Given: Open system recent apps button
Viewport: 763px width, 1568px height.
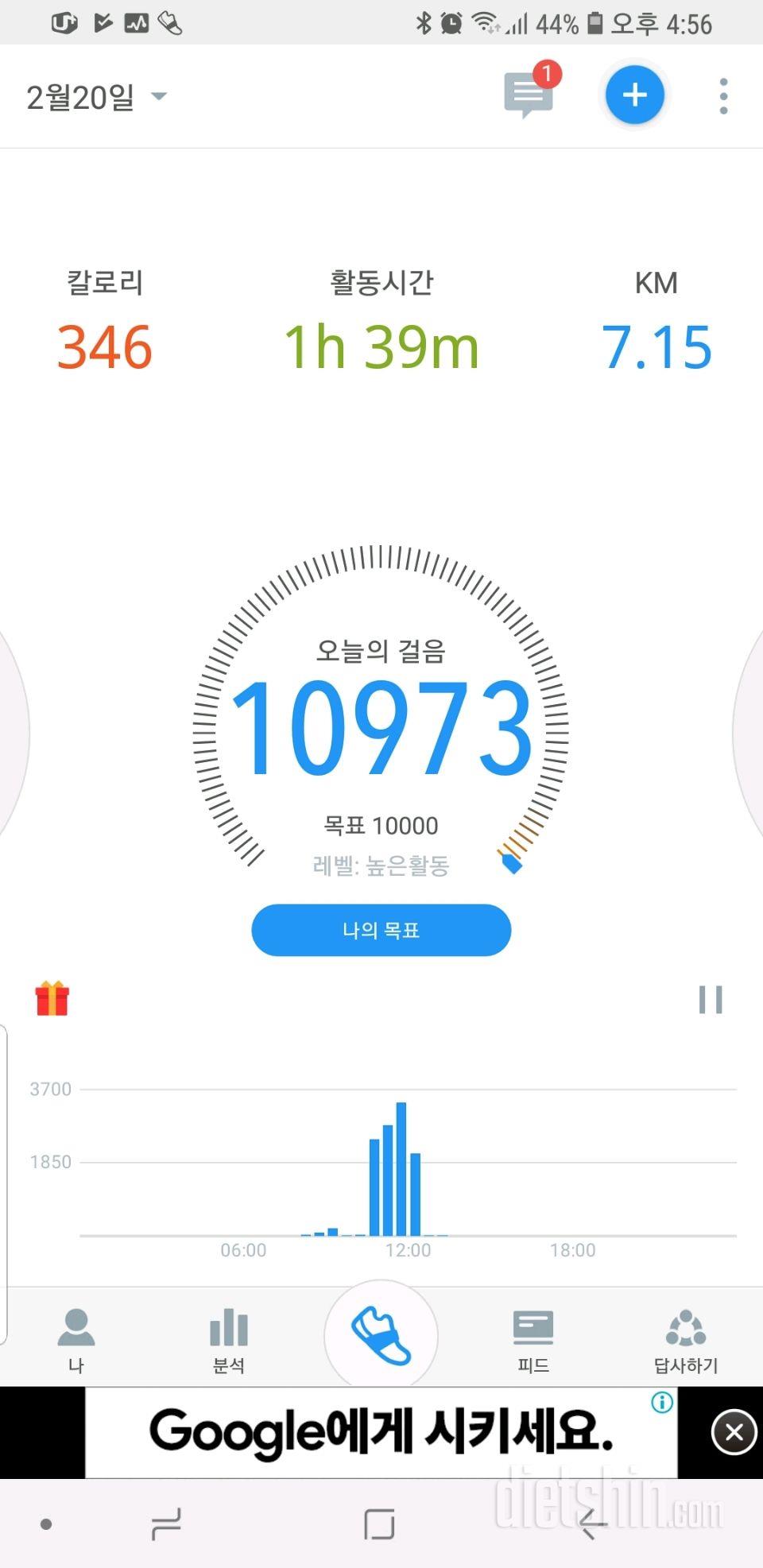Looking at the screenshot, I should click(166, 1524).
